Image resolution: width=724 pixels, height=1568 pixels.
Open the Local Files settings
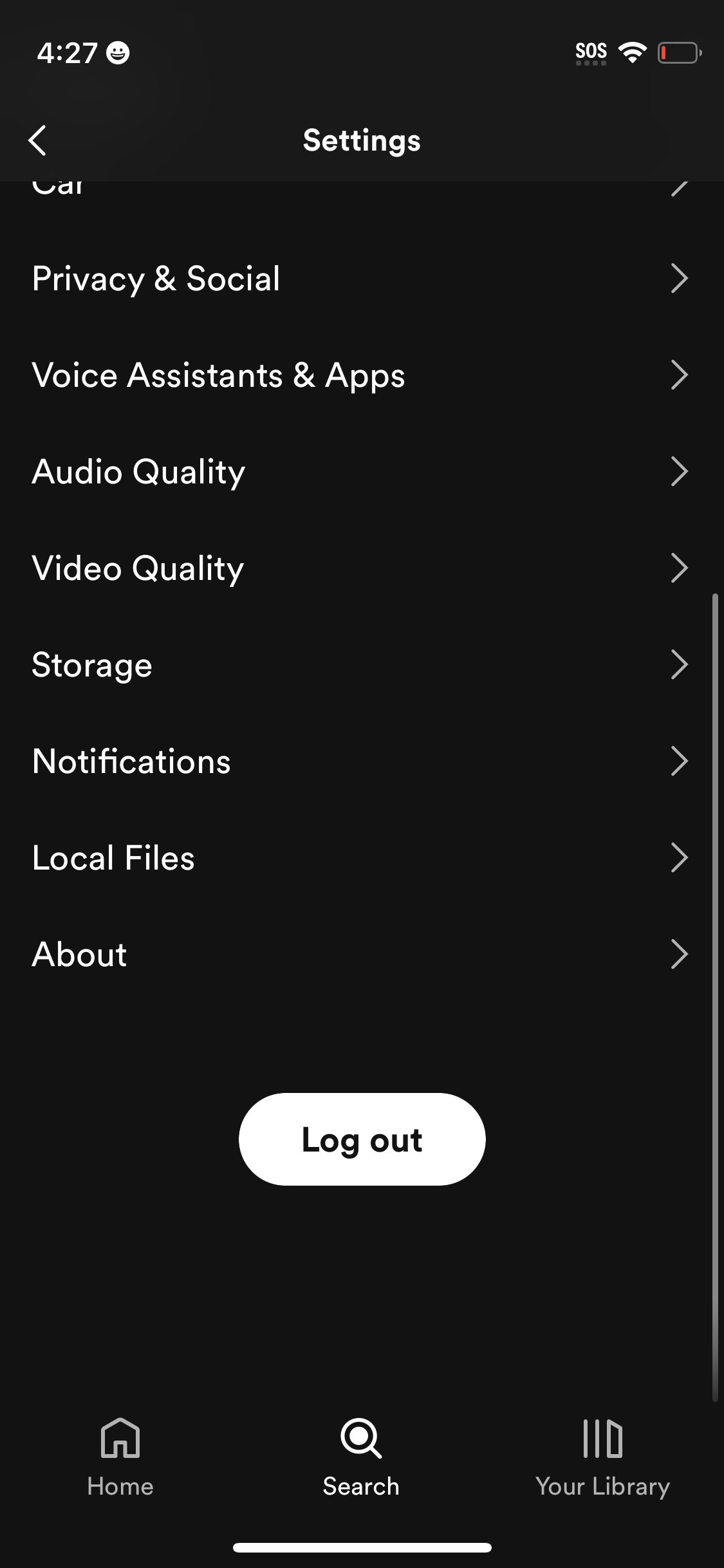point(360,857)
